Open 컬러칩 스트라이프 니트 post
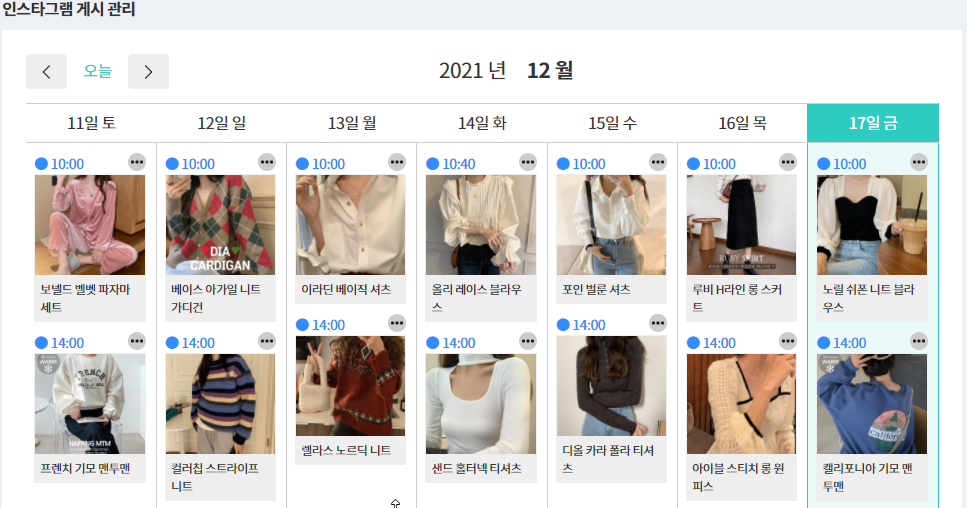This screenshot has height=508, width=967. [220, 404]
